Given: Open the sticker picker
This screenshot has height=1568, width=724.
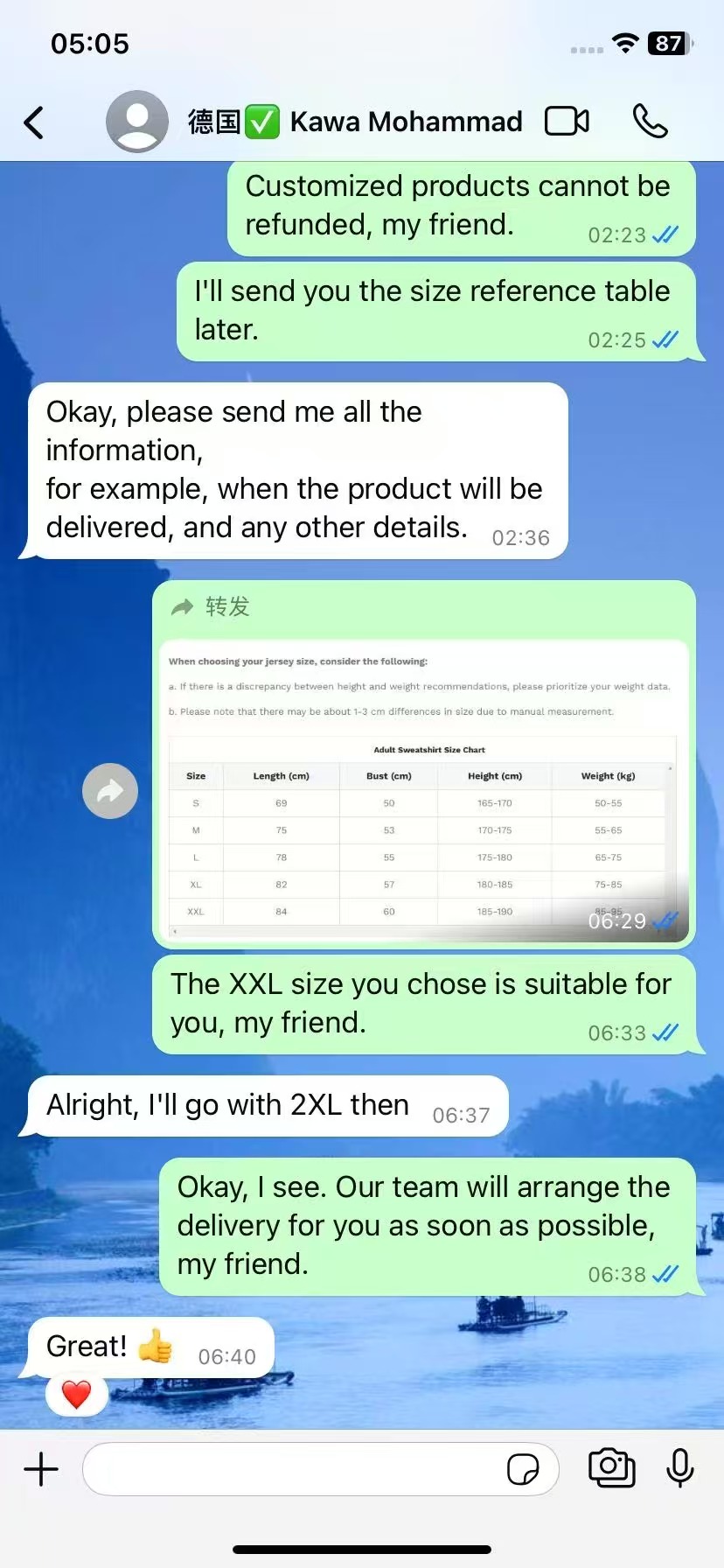Looking at the screenshot, I should [523, 1469].
